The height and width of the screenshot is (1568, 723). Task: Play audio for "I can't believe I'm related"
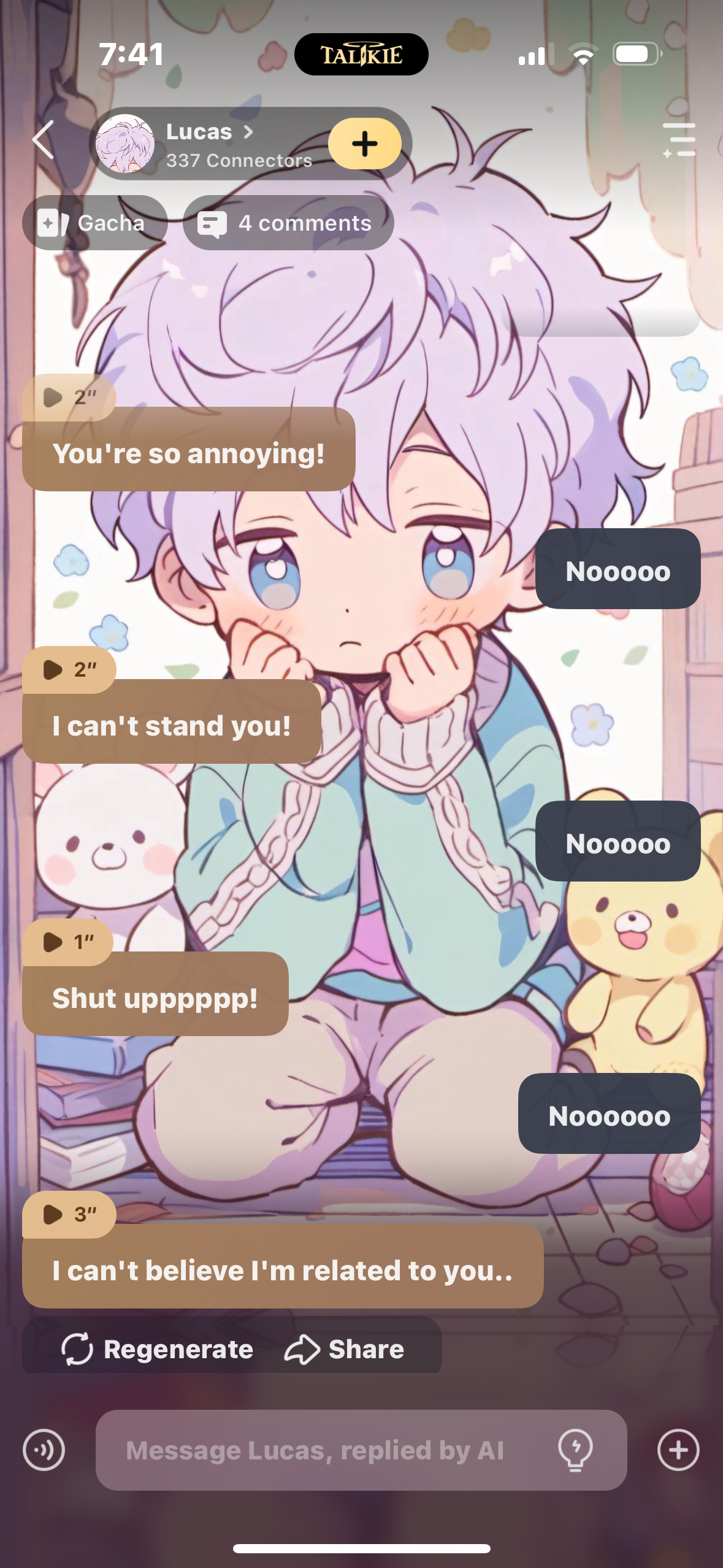(68, 1214)
